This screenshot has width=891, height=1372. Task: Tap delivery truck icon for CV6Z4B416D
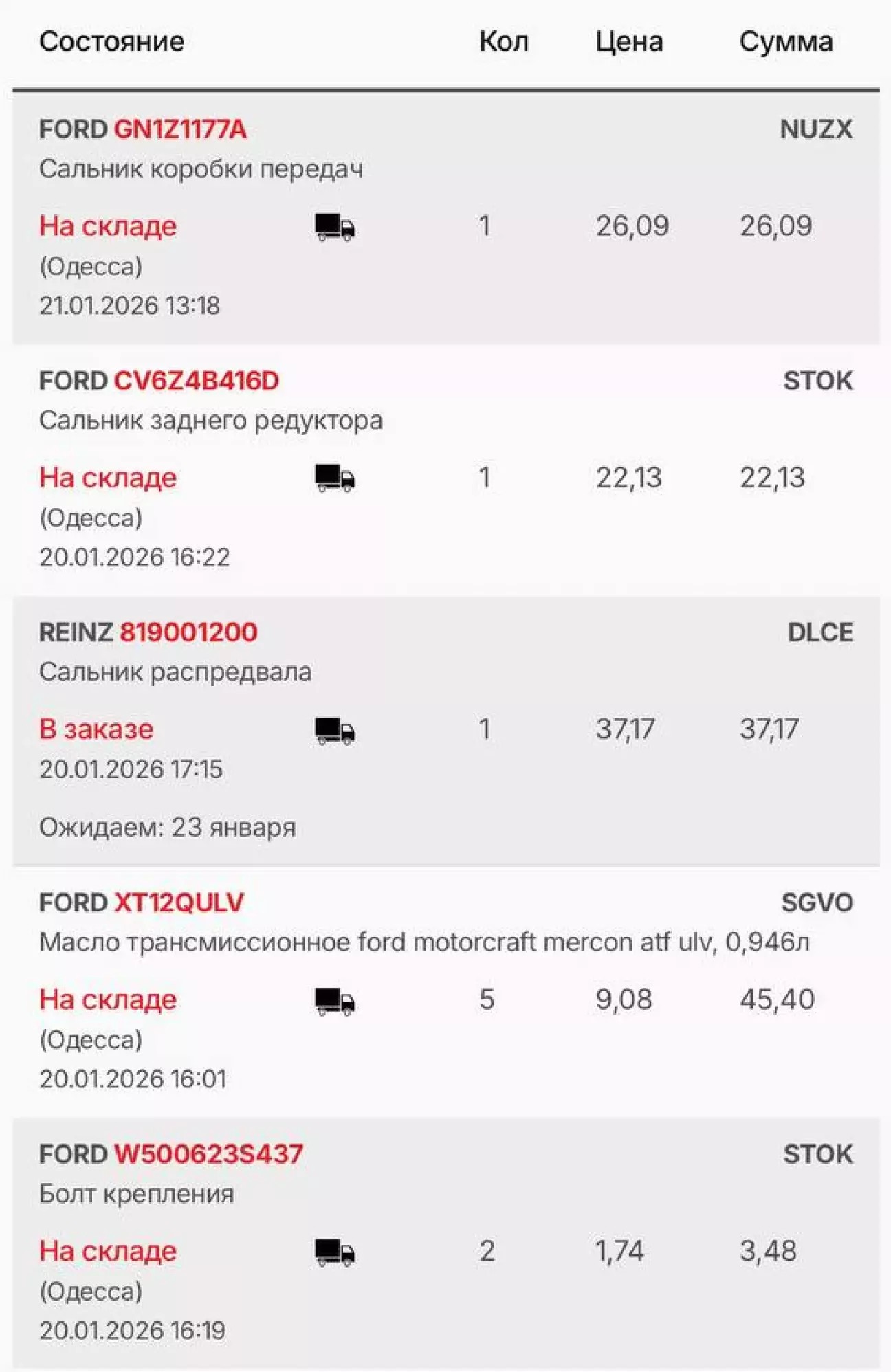[335, 478]
